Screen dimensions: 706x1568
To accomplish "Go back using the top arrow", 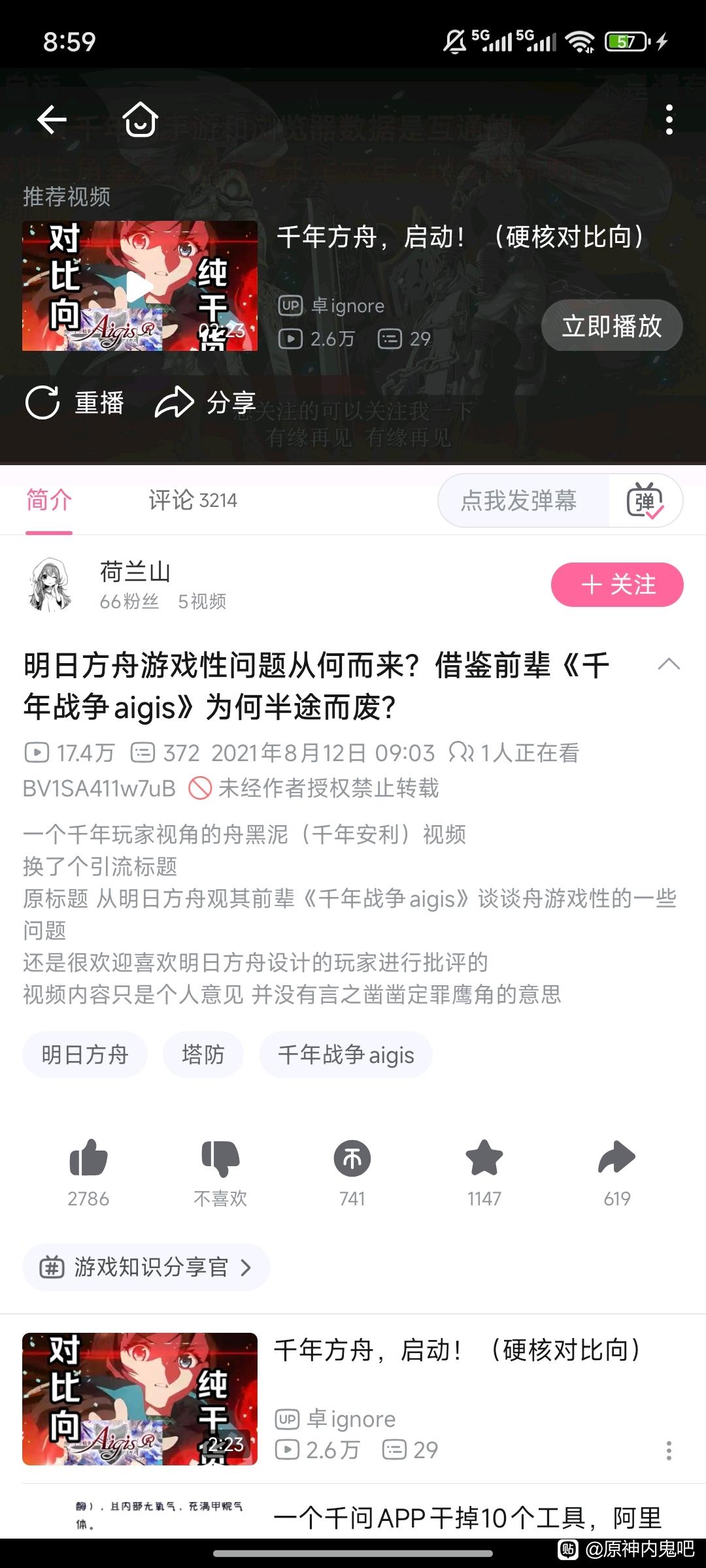I will point(52,120).
